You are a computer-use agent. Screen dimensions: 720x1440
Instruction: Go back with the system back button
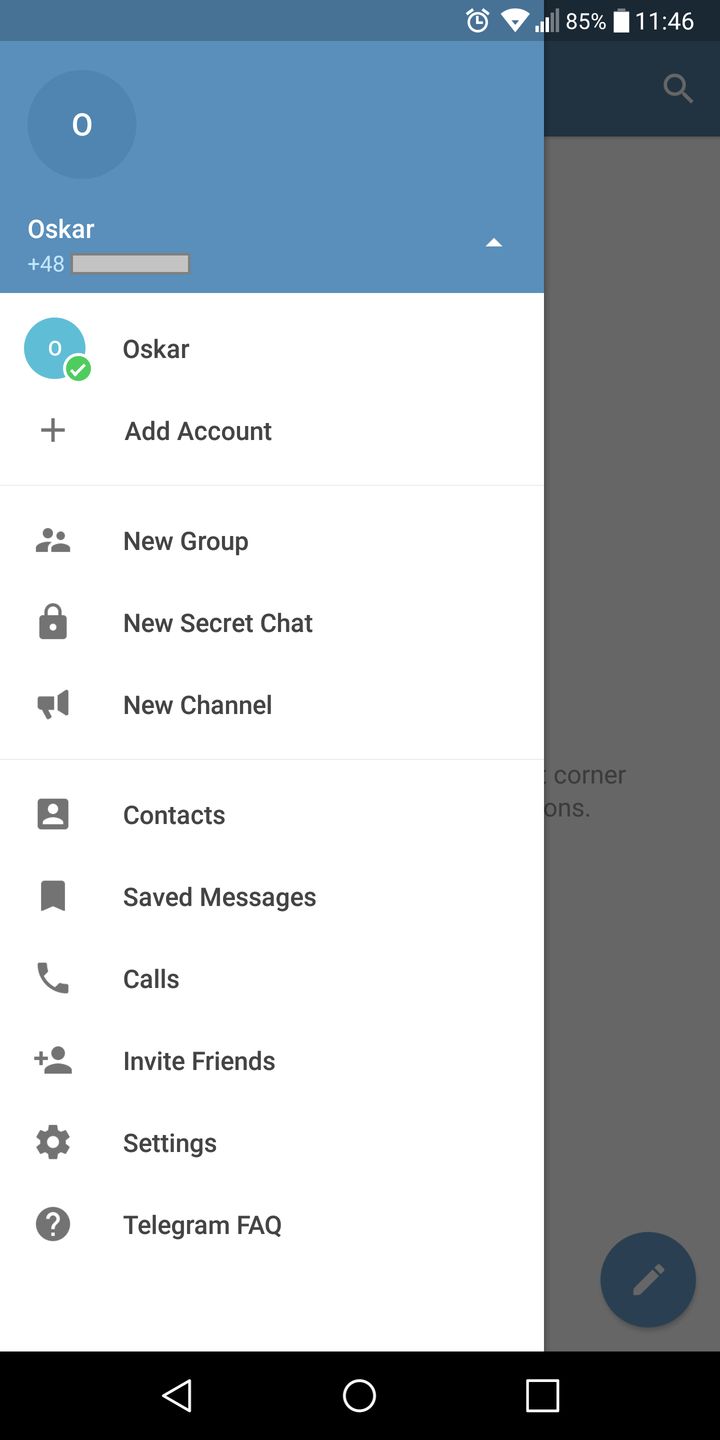177,1396
